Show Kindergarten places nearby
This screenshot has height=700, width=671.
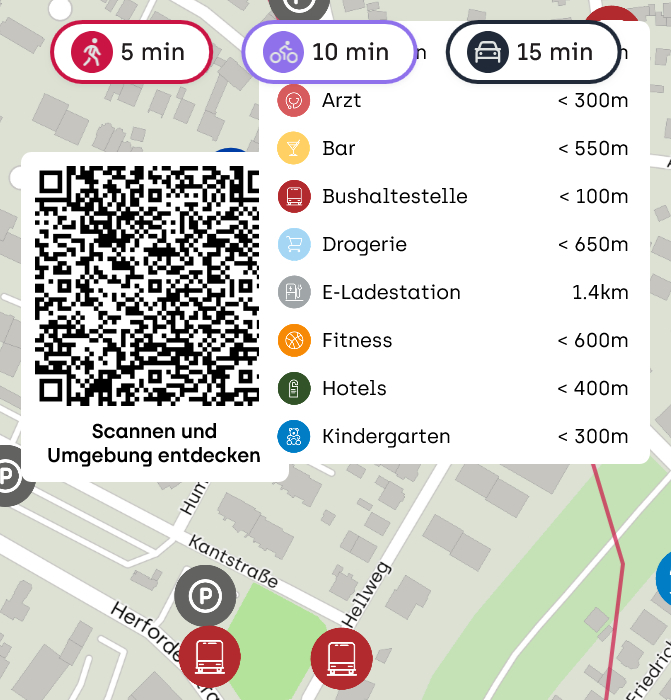point(454,437)
